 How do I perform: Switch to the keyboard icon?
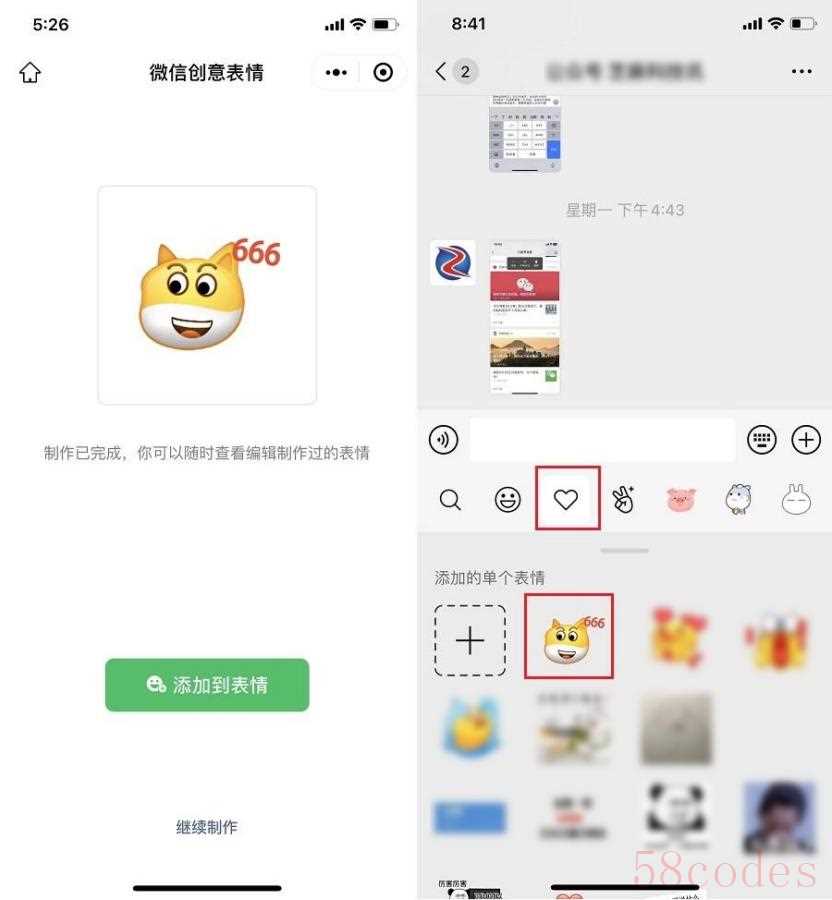[762, 439]
